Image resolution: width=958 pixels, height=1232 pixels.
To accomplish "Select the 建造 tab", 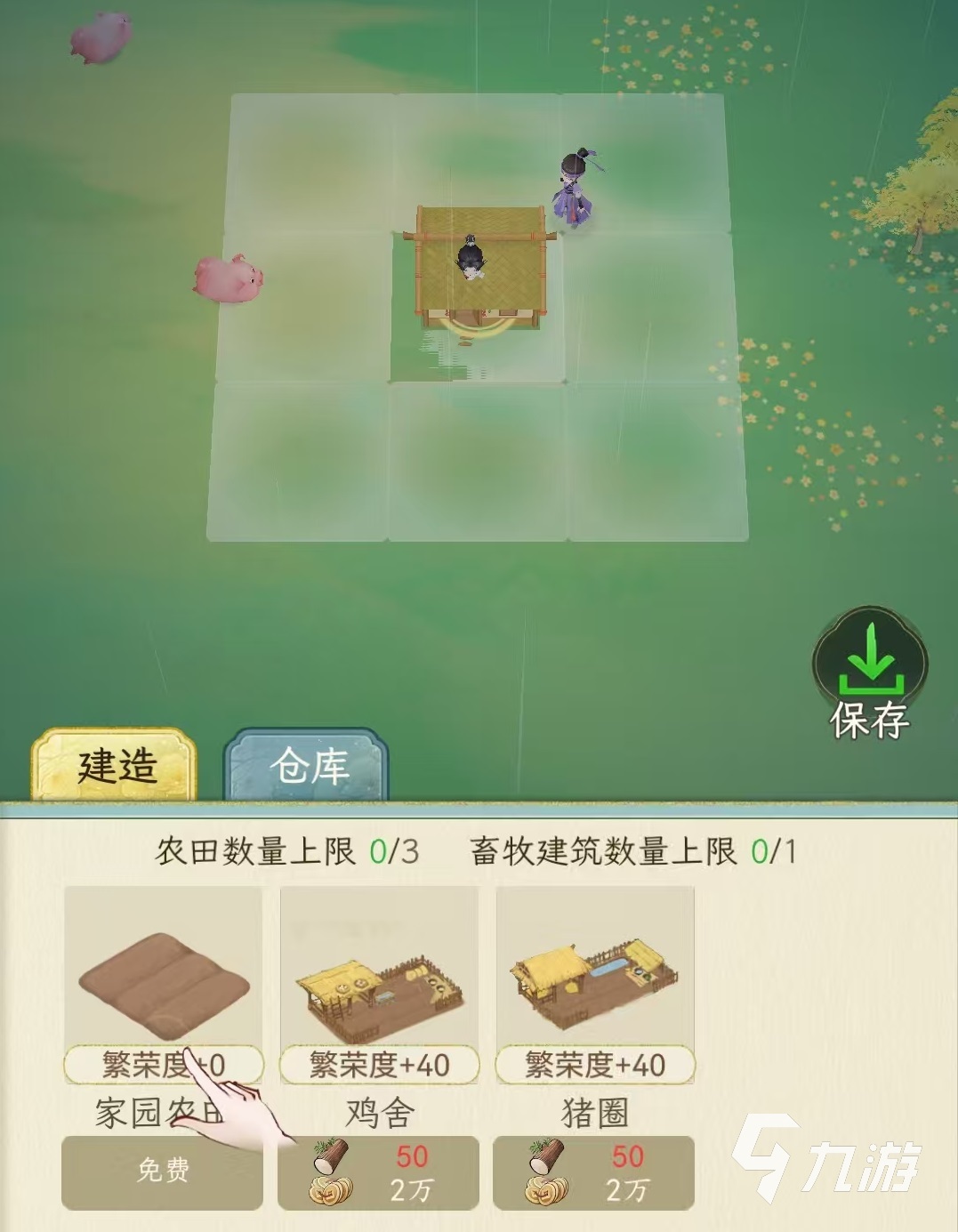I will pos(116,766).
